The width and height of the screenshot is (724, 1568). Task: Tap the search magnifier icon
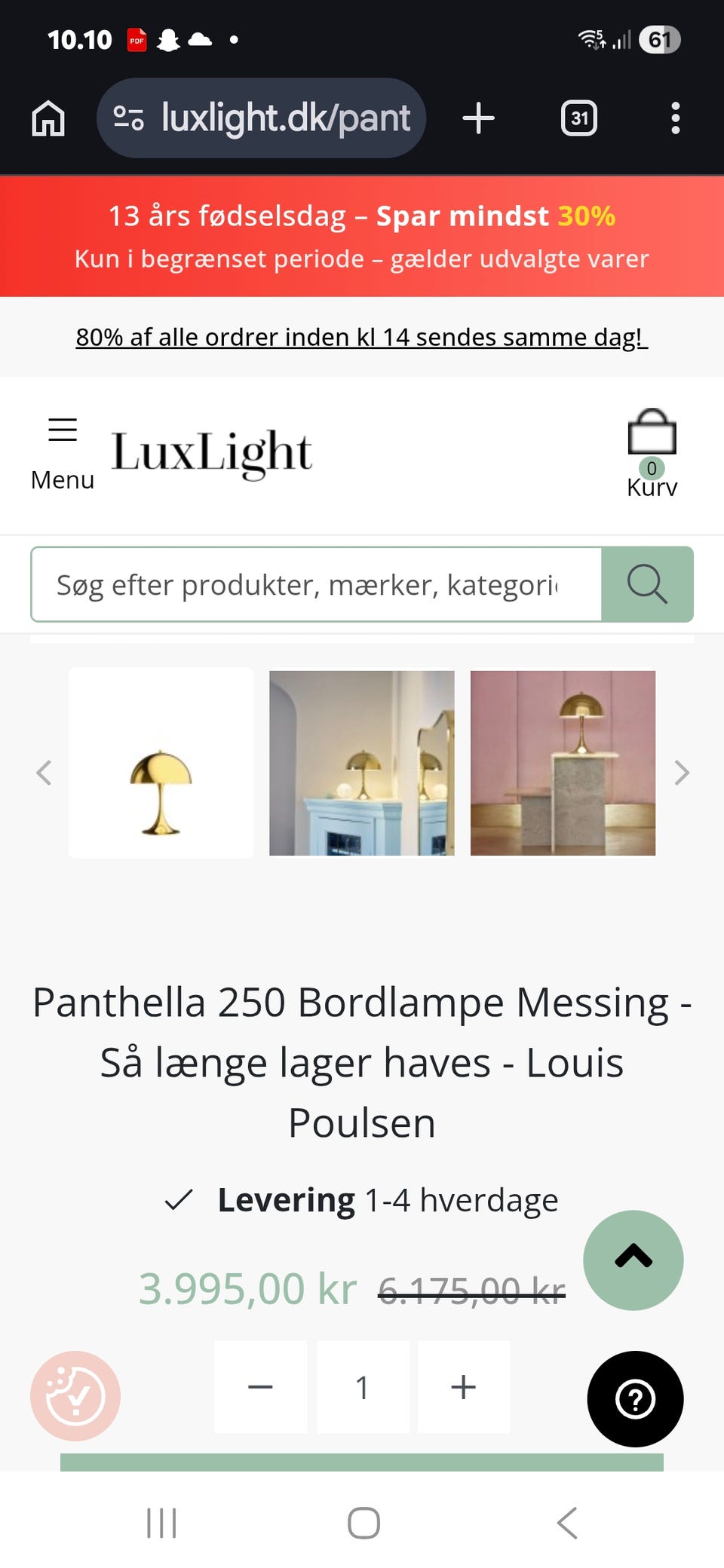click(646, 584)
